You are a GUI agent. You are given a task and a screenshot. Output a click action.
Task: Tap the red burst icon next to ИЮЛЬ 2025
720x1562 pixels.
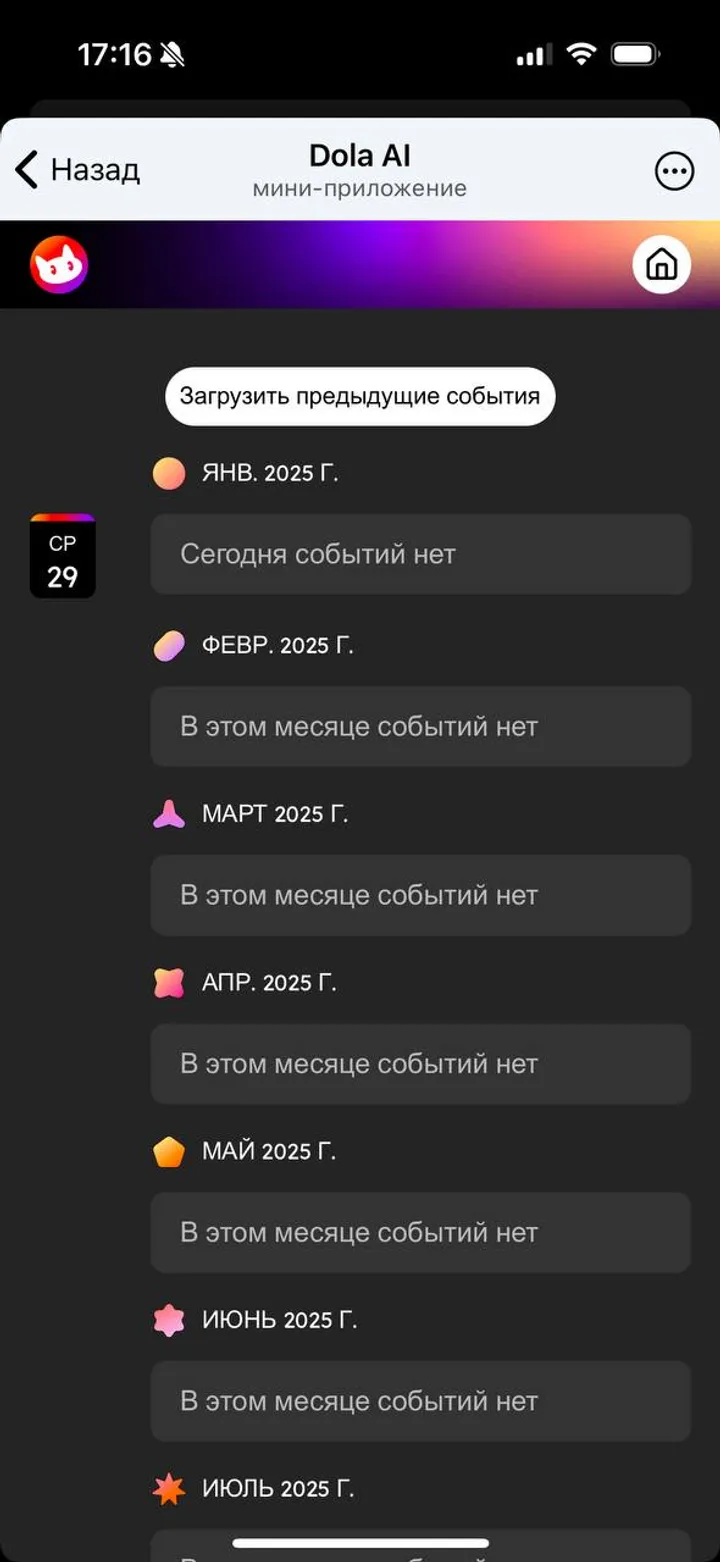coord(168,1489)
